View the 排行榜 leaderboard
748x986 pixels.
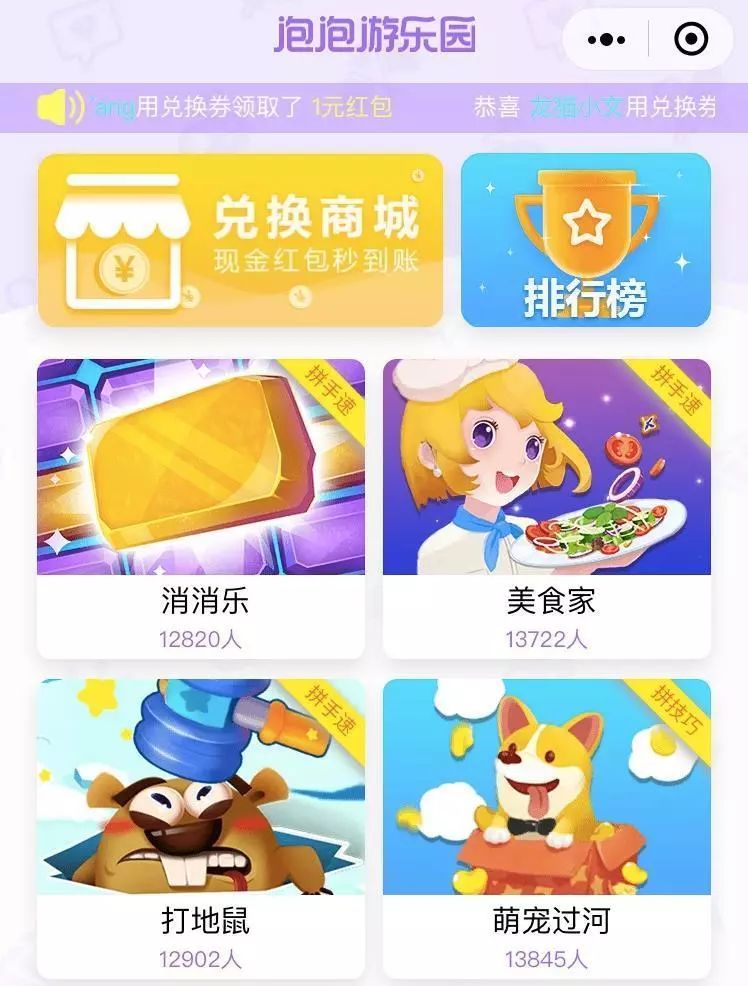(586, 240)
